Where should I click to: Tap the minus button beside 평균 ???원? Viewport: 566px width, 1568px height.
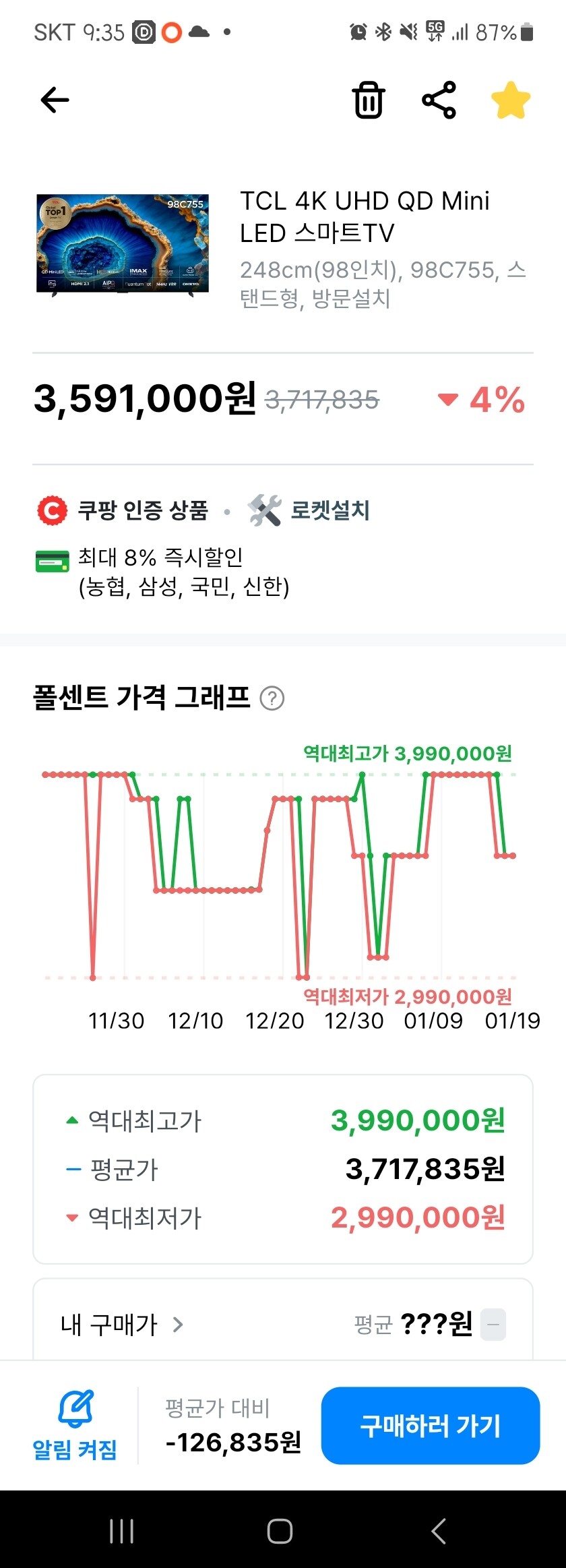493,1325
